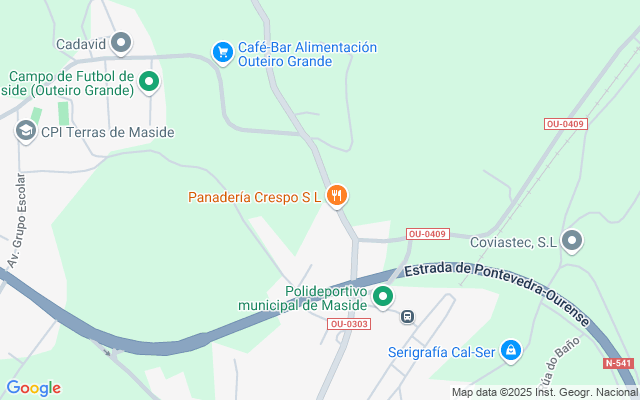Select the Serigrafía Cal-Ser shop marker
Image resolution: width=640 pixels, height=400 pixels.
click(511, 349)
